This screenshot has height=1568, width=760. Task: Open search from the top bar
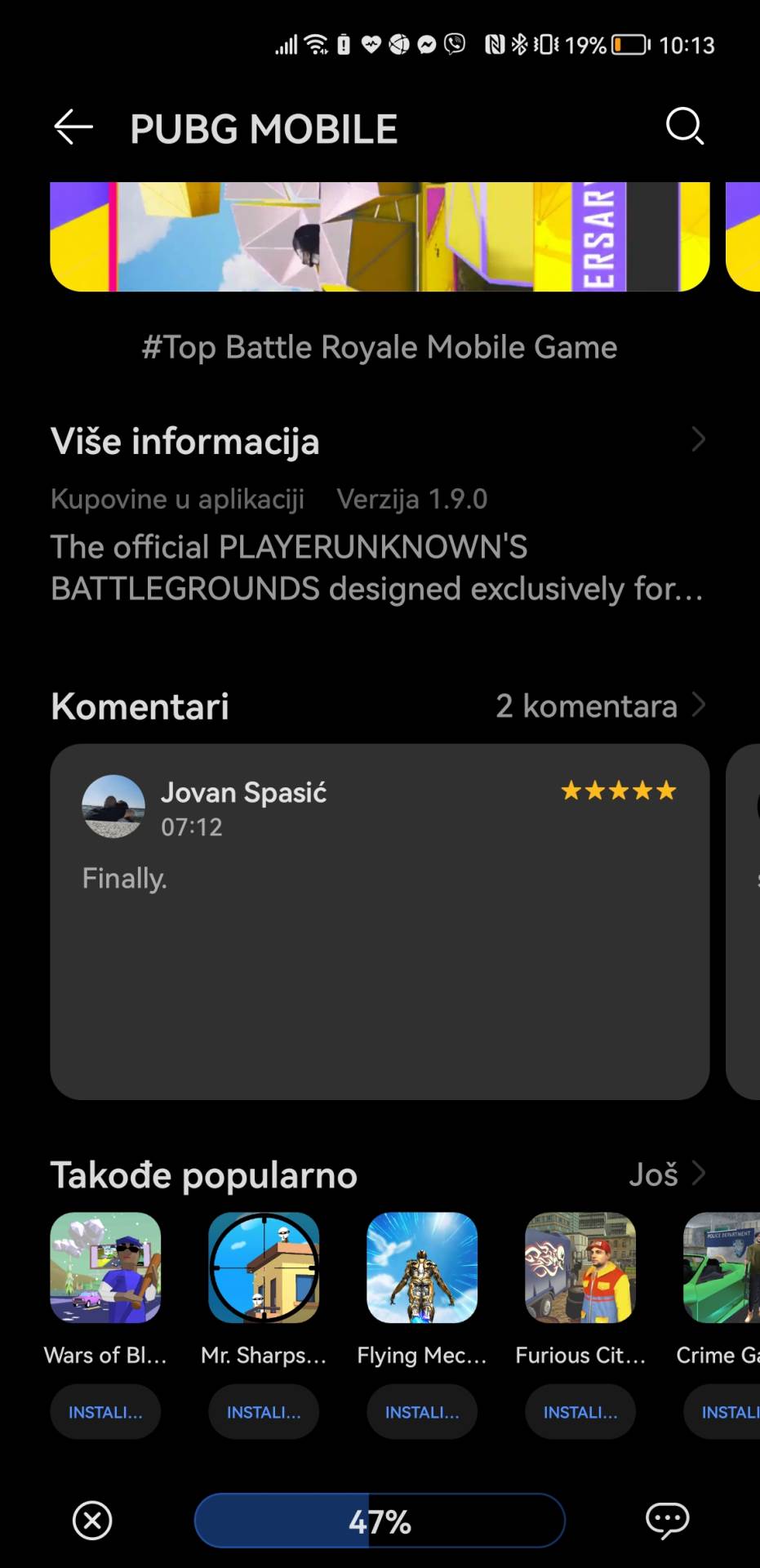pos(685,127)
